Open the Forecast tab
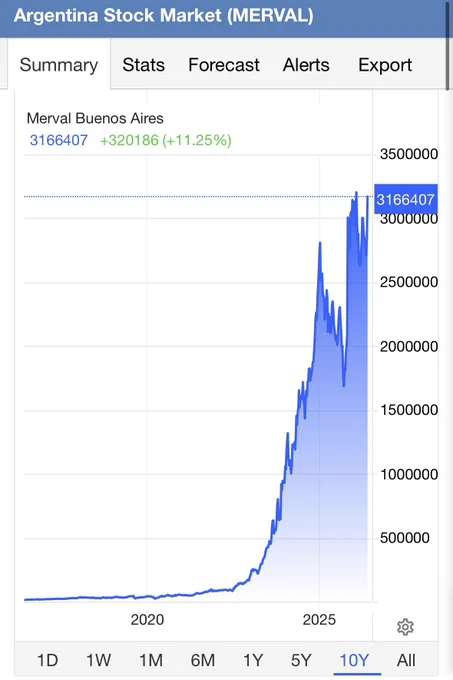 [224, 65]
